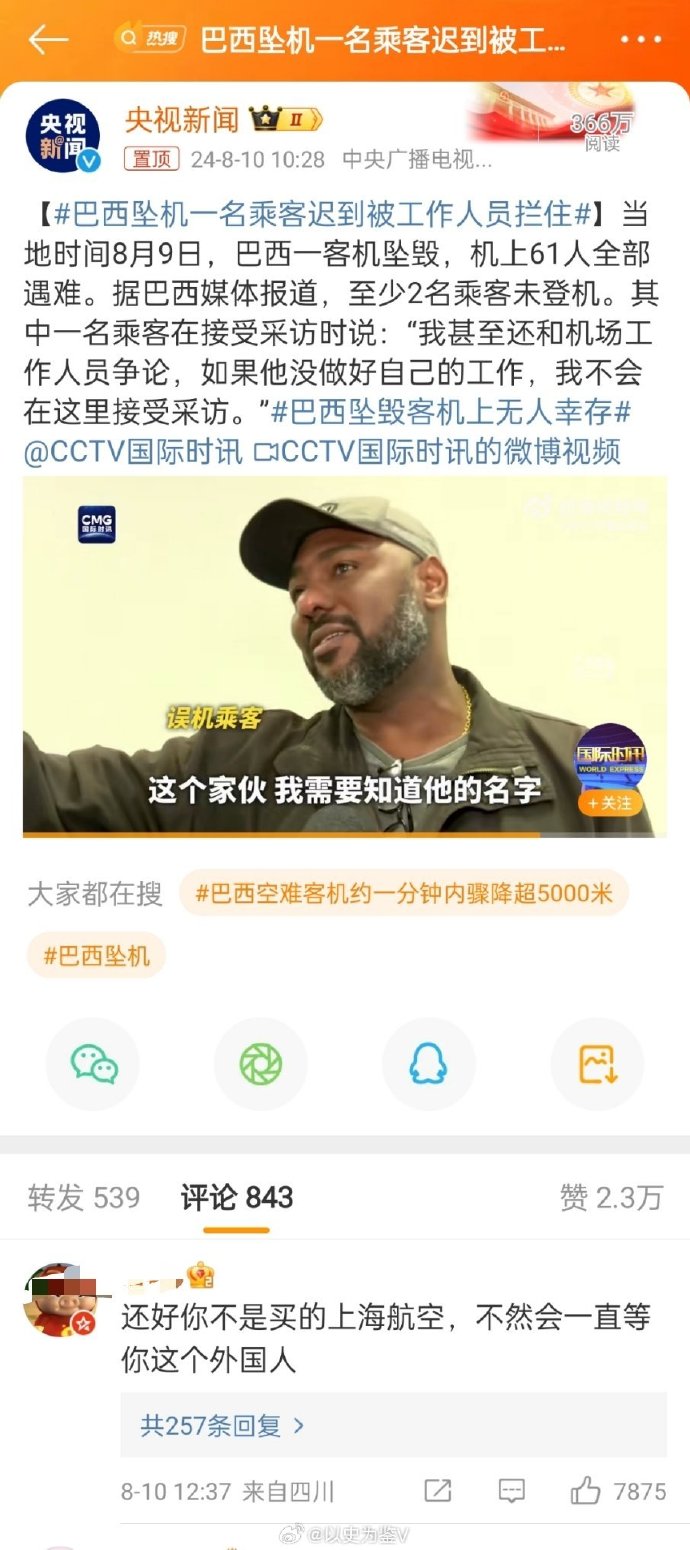This screenshot has width=690, height=1550.
Task: Open 央视新闻 profile avatar
Action: [x=62, y=137]
